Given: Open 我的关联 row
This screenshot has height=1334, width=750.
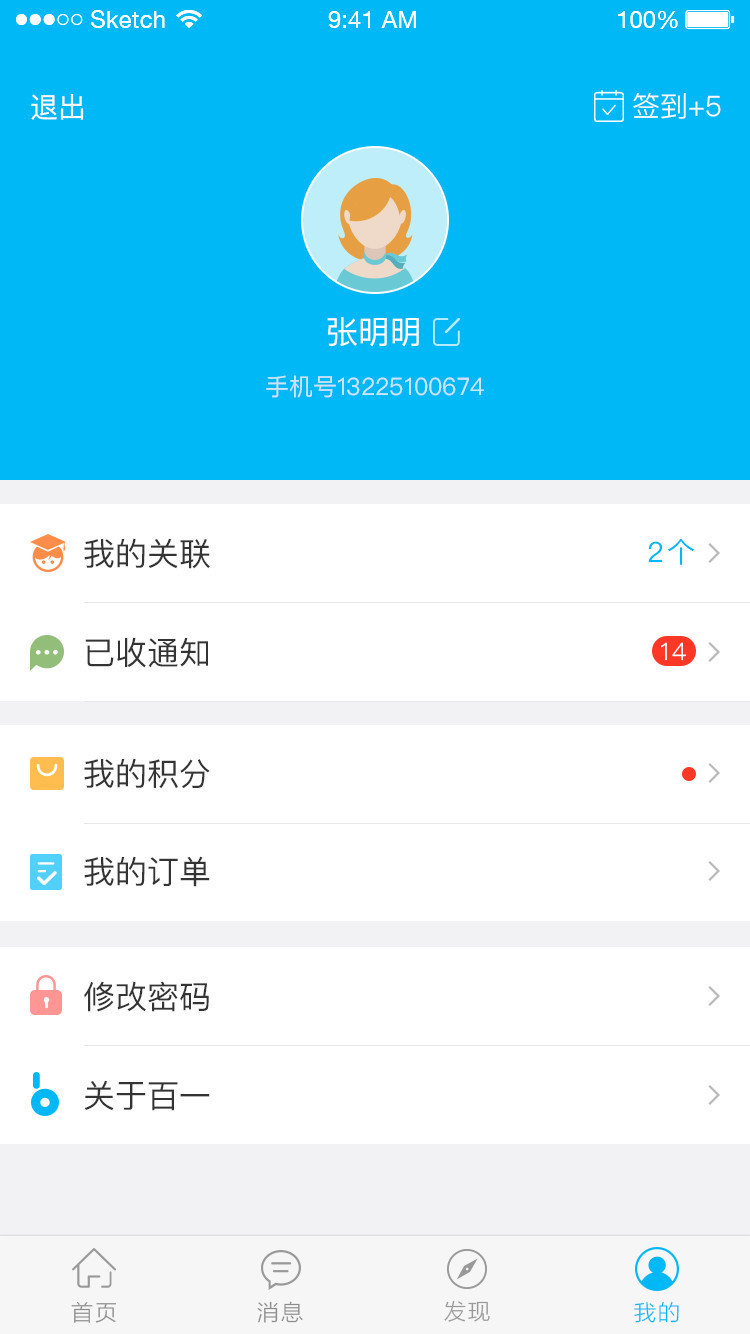Looking at the screenshot, I should (x=375, y=553).
